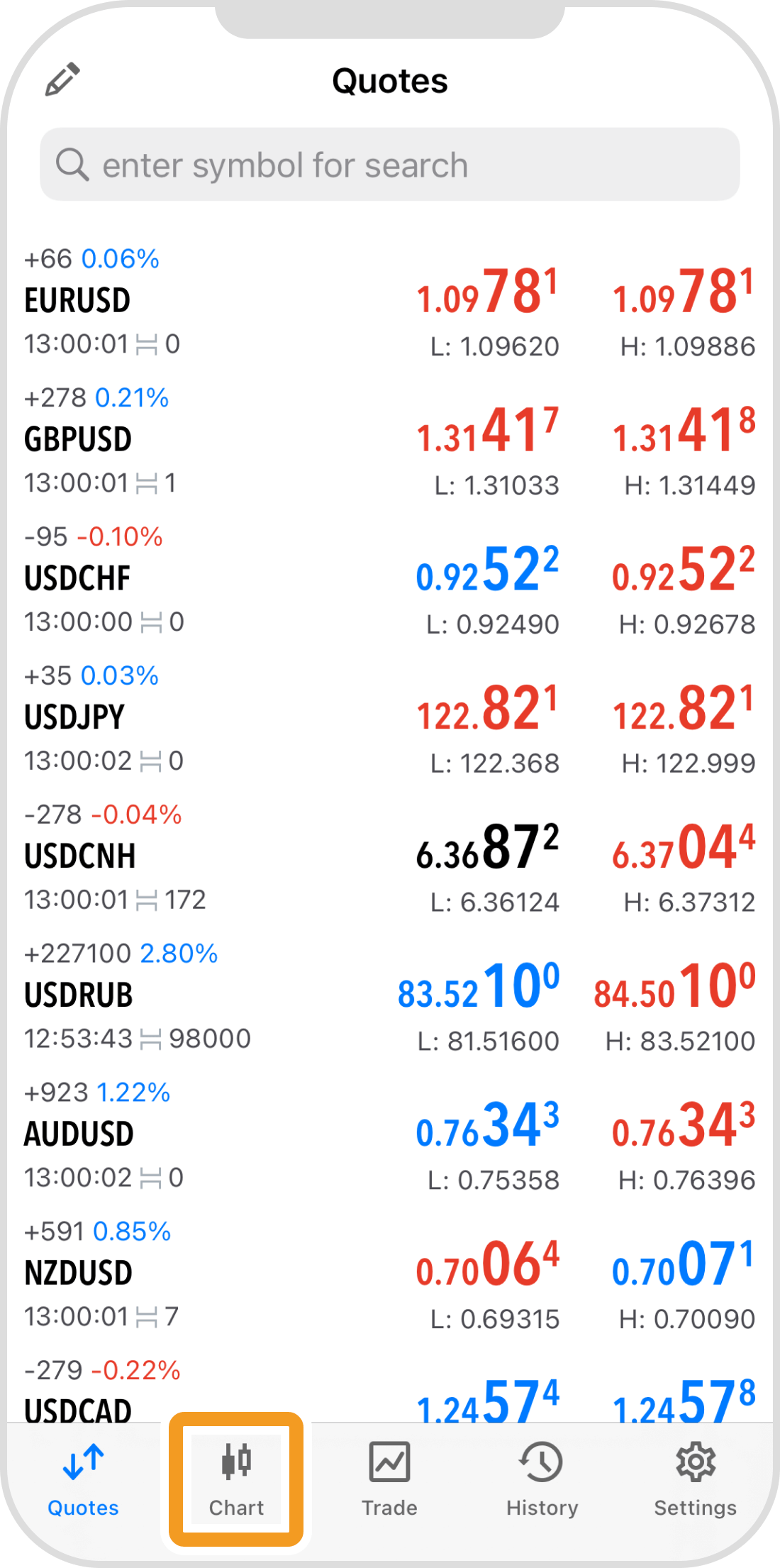Open the USDRUB quote row
Viewport: 780px width, 1568px height.
(x=79, y=996)
